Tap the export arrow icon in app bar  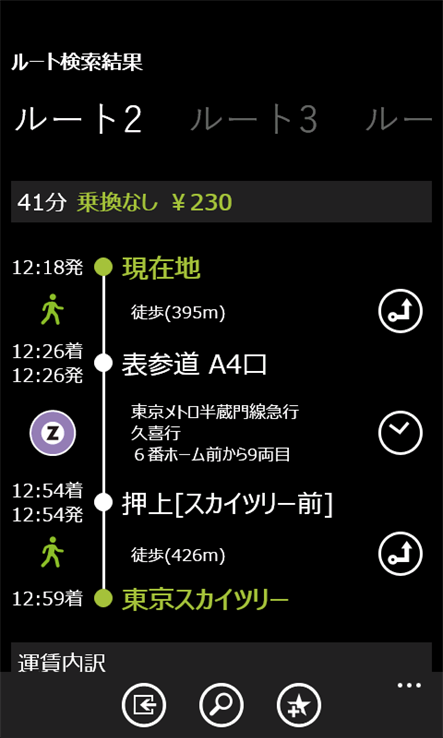coord(144,705)
